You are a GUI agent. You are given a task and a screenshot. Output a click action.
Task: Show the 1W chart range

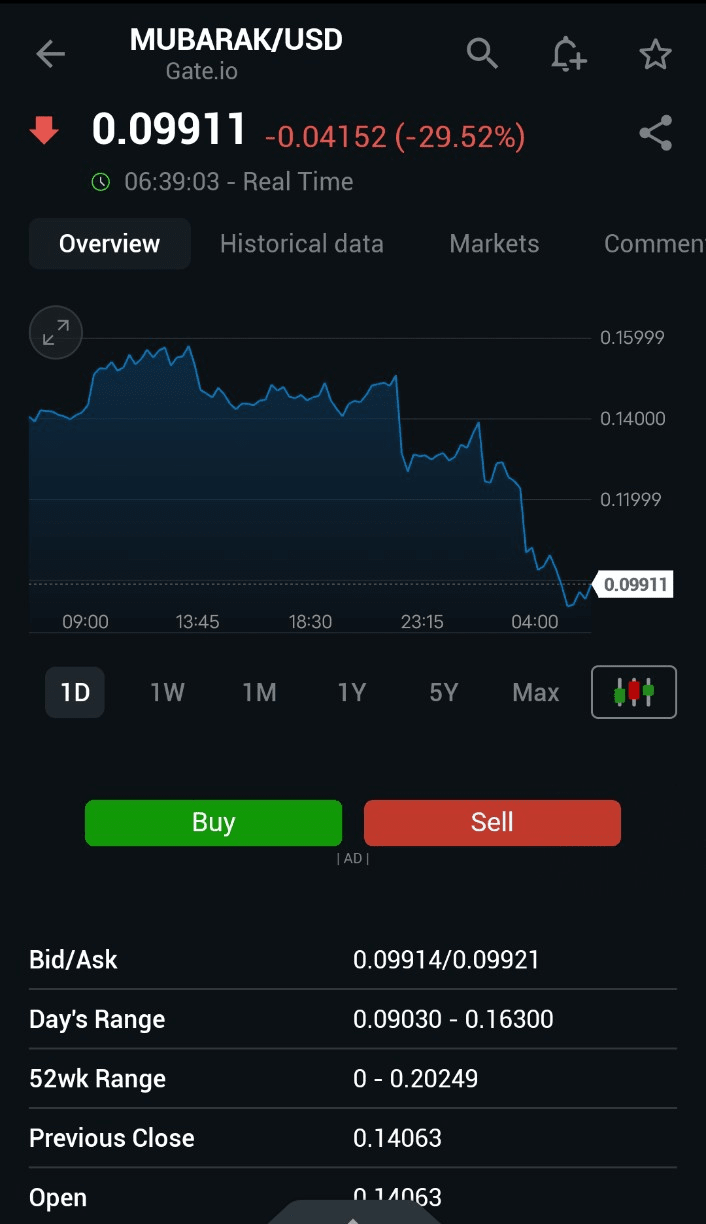pos(167,692)
